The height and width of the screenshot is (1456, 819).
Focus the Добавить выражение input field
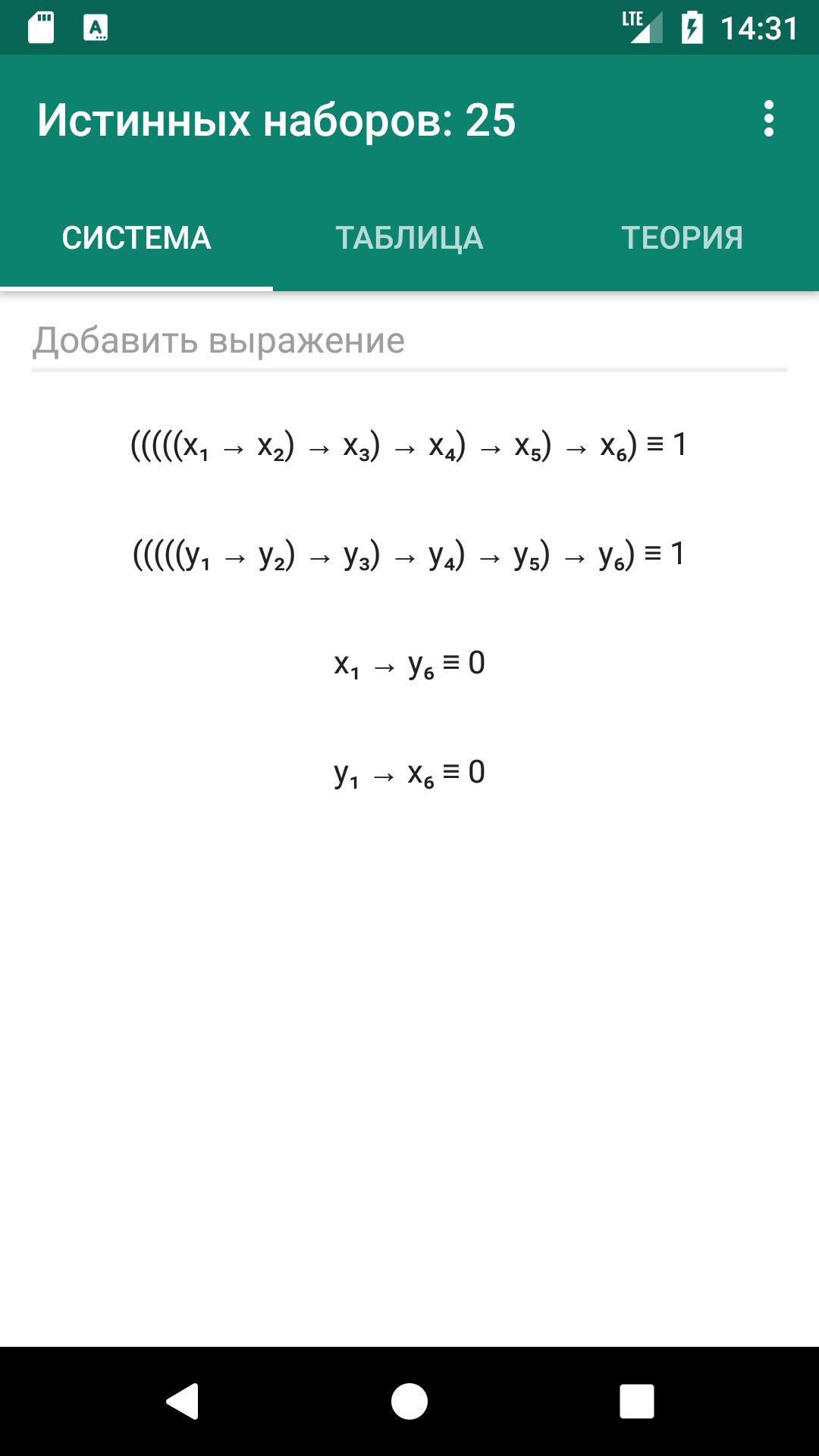(x=409, y=341)
